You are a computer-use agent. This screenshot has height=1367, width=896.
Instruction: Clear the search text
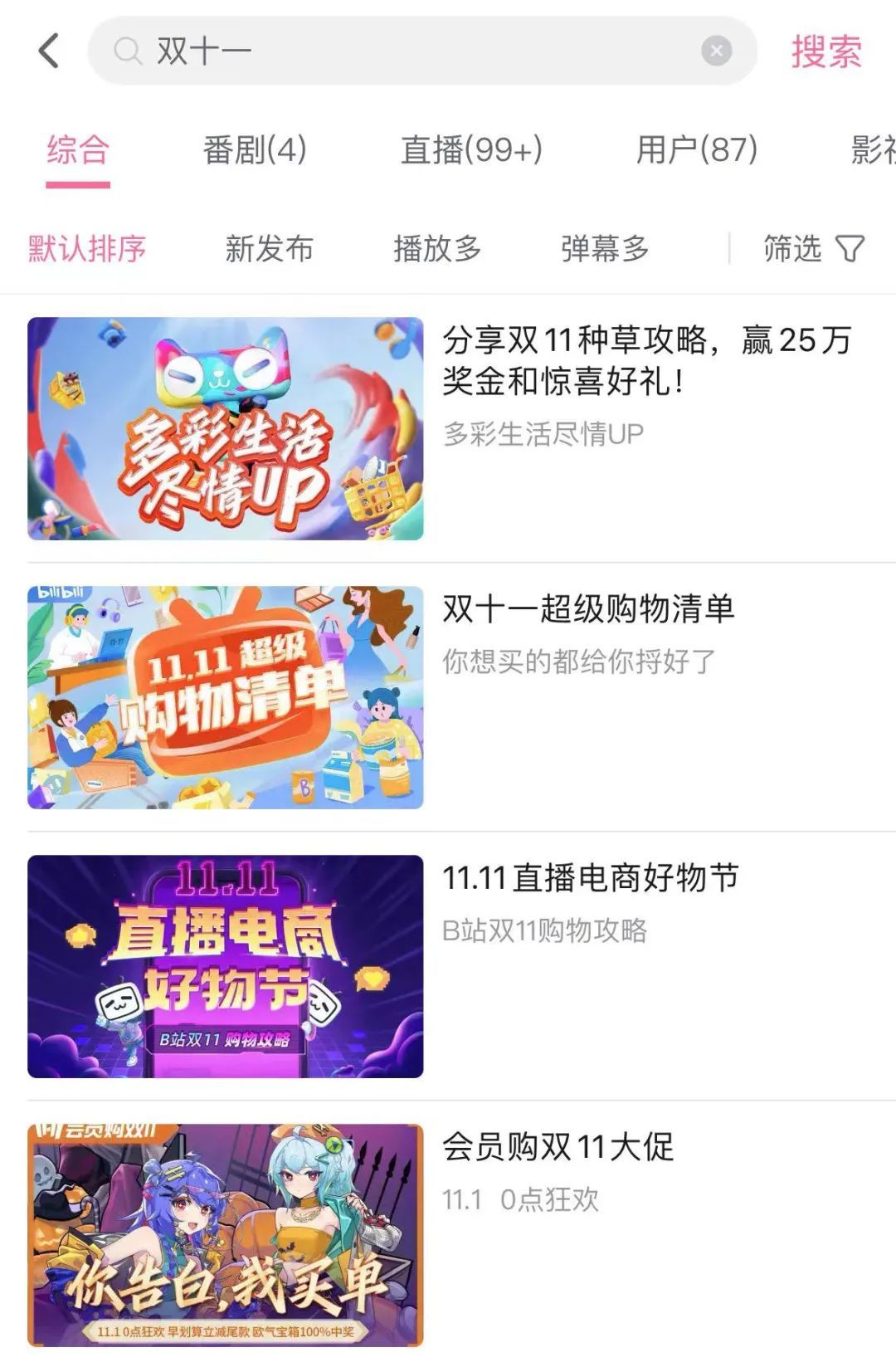point(716,51)
